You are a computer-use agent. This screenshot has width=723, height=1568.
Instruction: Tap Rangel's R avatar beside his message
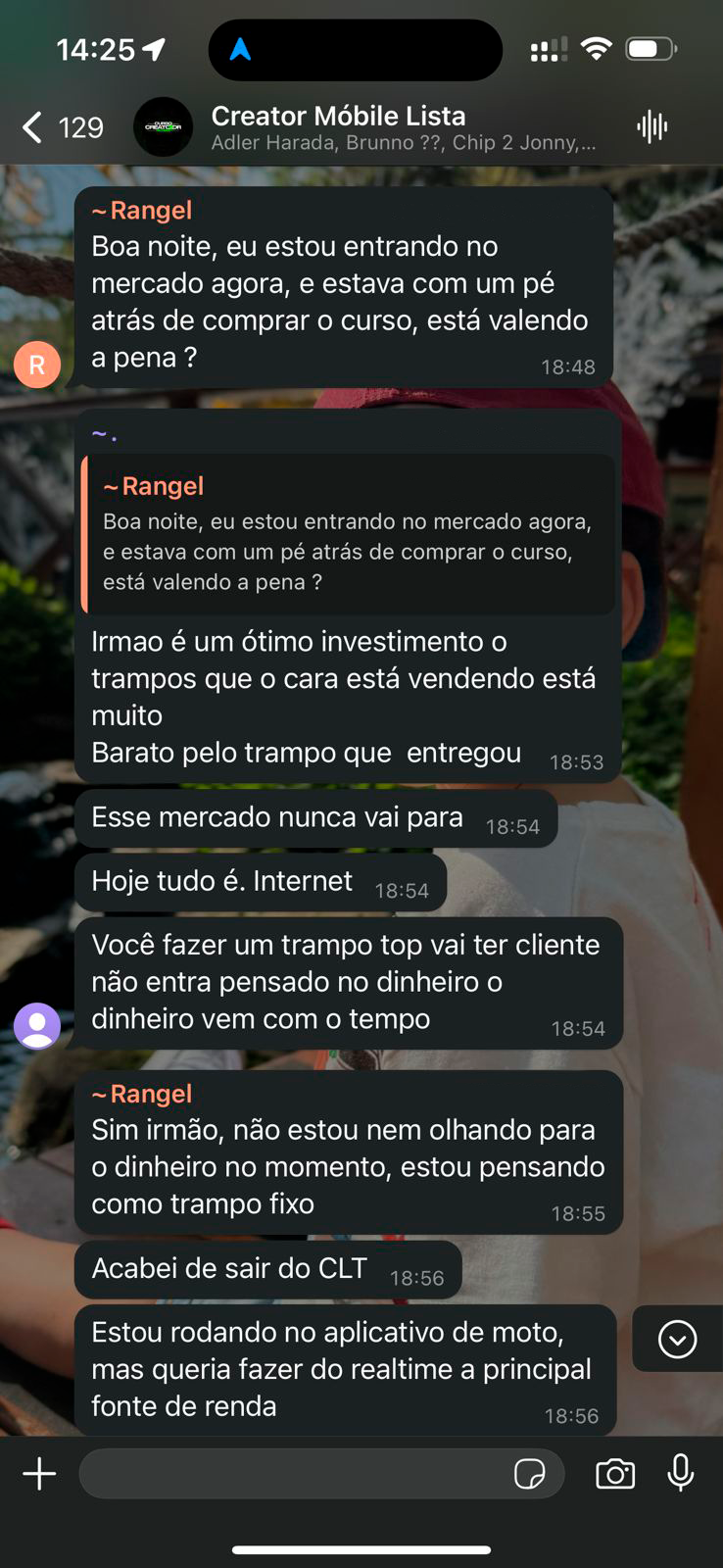pos(36,364)
